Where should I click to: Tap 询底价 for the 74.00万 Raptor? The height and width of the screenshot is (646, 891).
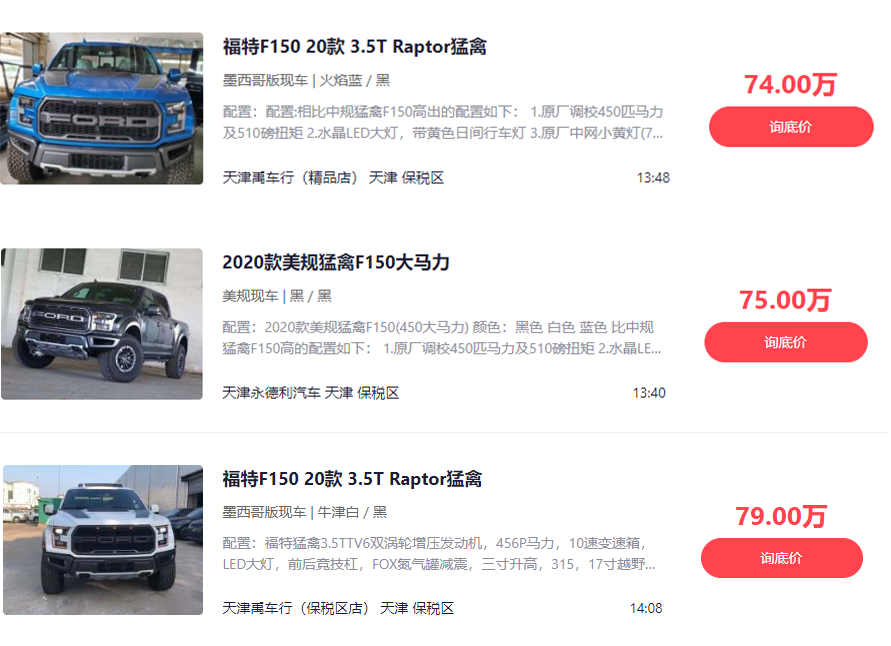point(791,127)
